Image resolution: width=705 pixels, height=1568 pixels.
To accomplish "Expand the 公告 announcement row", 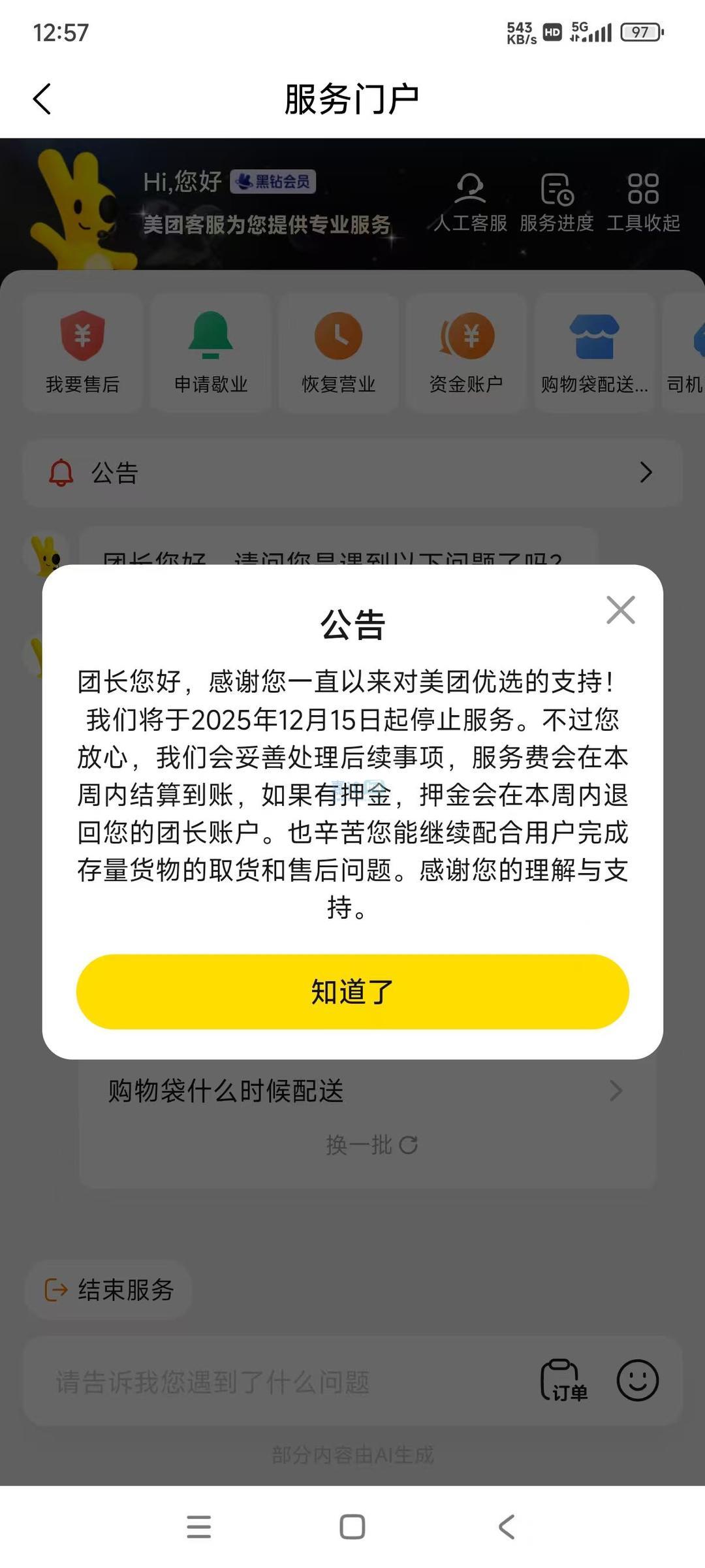I will [352, 473].
